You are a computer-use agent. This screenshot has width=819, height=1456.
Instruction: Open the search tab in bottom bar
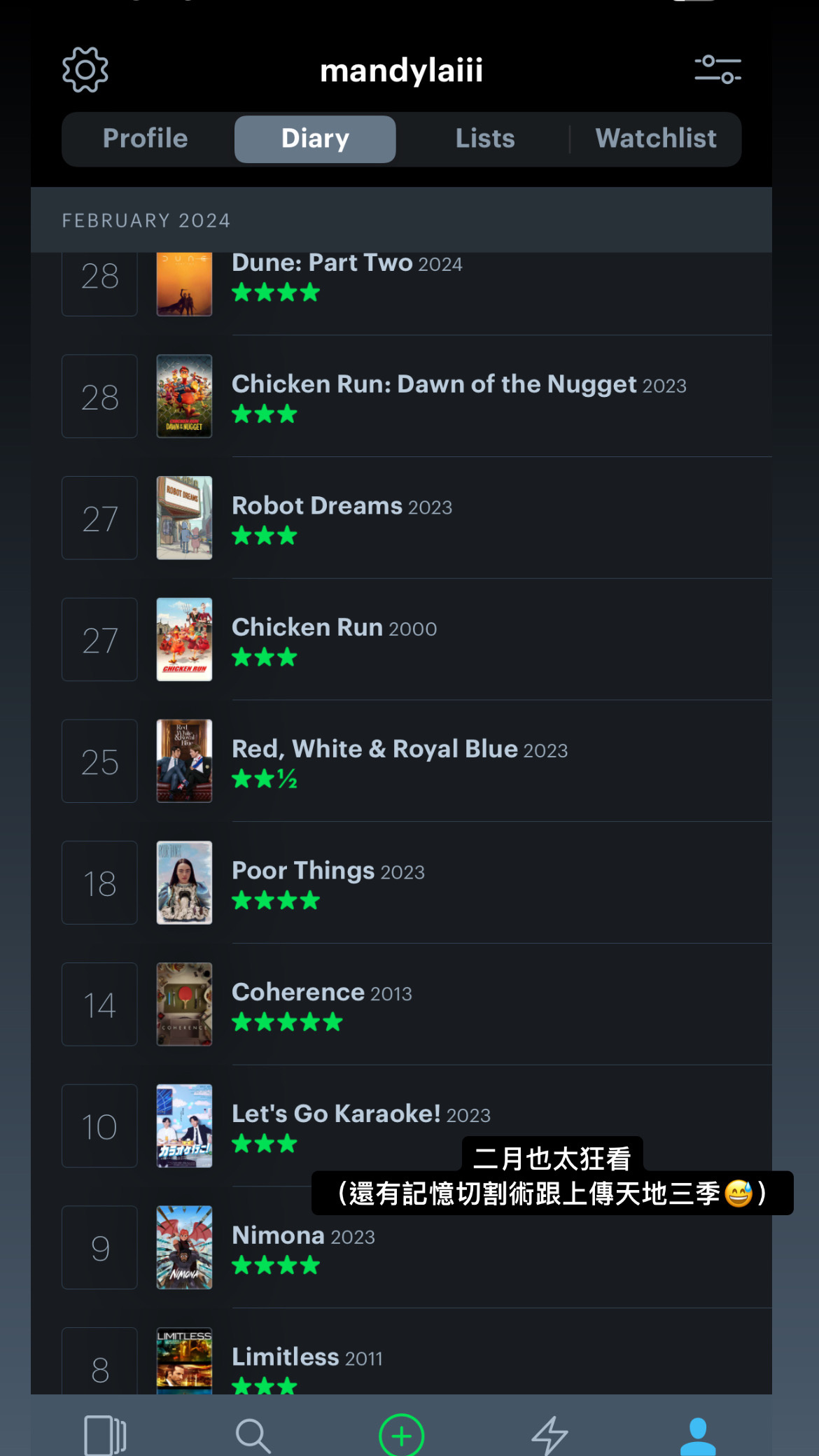(x=253, y=1435)
